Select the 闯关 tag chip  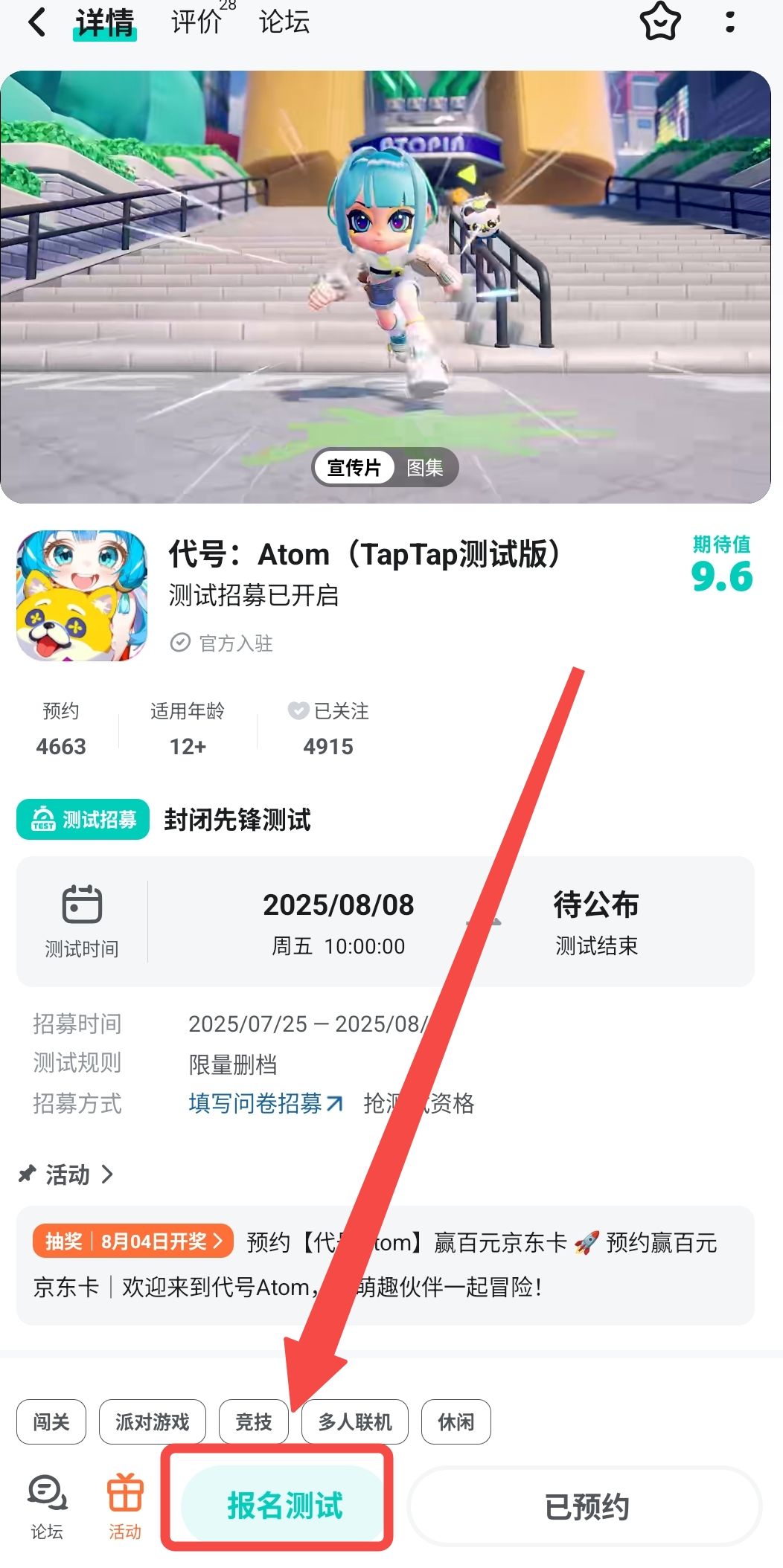pyautogui.click(x=51, y=1421)
